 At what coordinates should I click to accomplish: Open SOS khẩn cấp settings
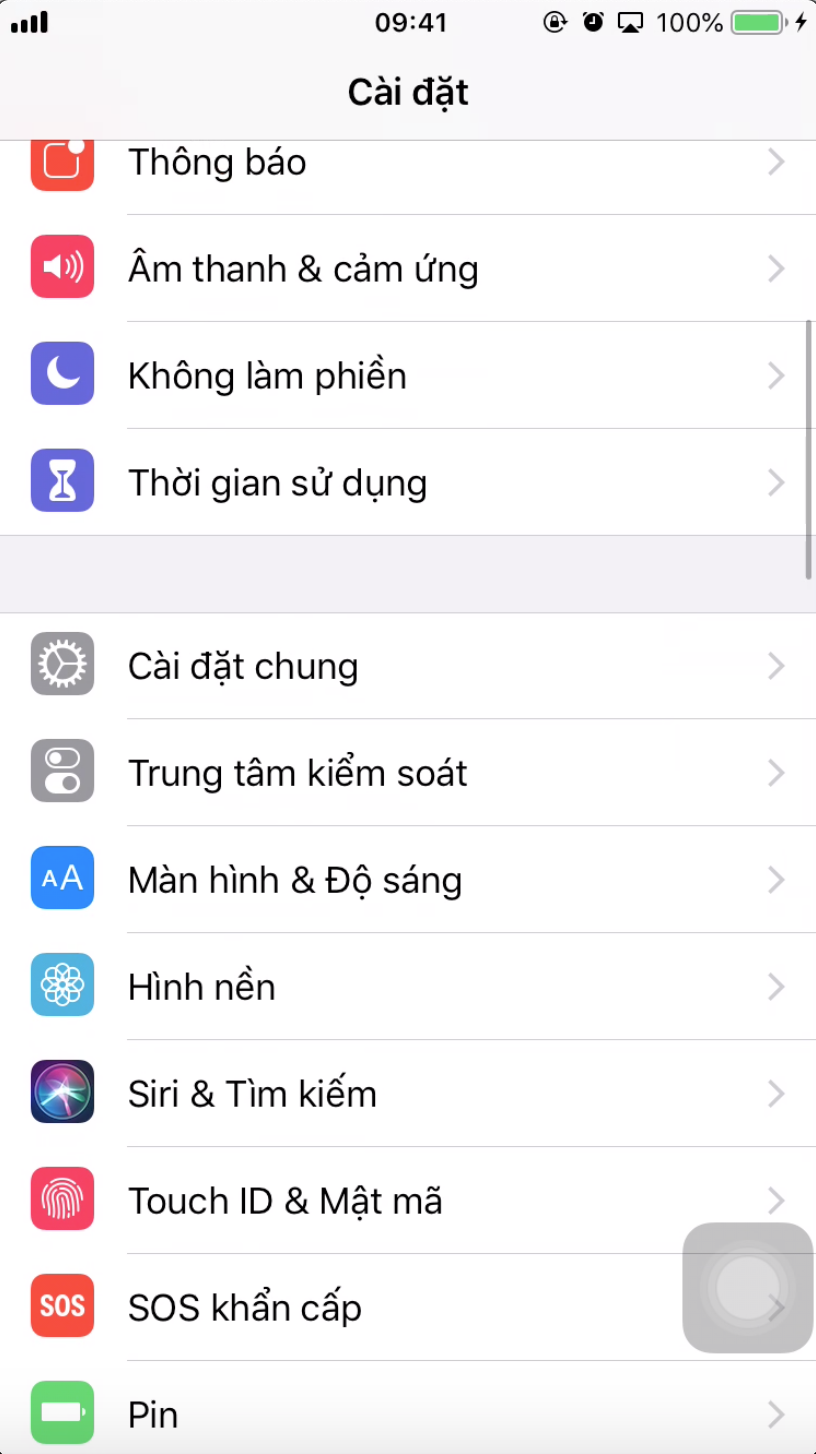click(350, 1308)
